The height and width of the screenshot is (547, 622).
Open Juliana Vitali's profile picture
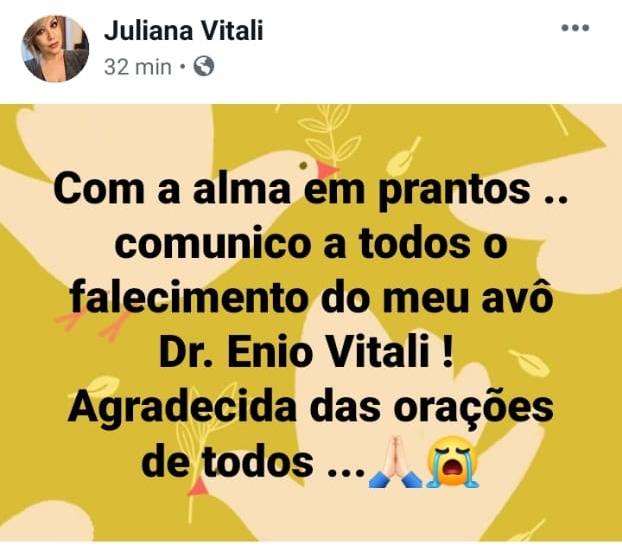(x=55, y=49)
